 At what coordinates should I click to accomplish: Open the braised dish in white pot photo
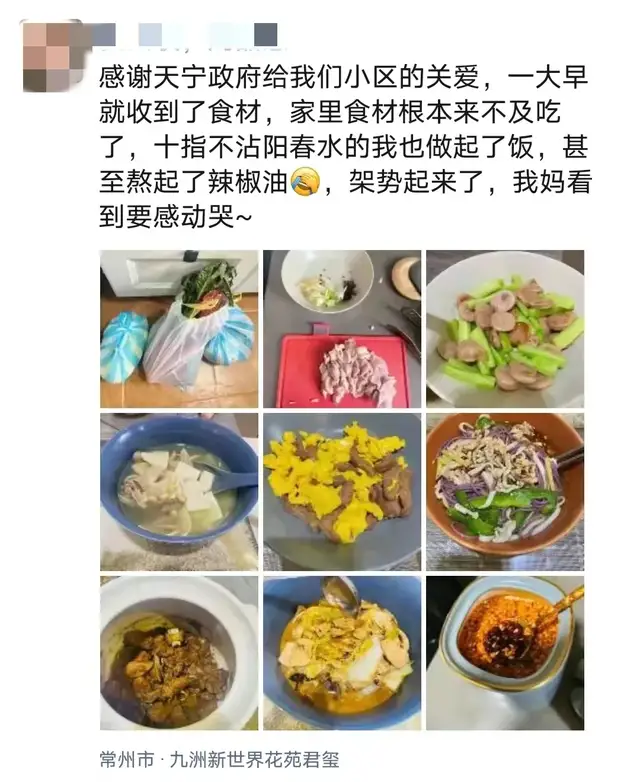(179, 652)
